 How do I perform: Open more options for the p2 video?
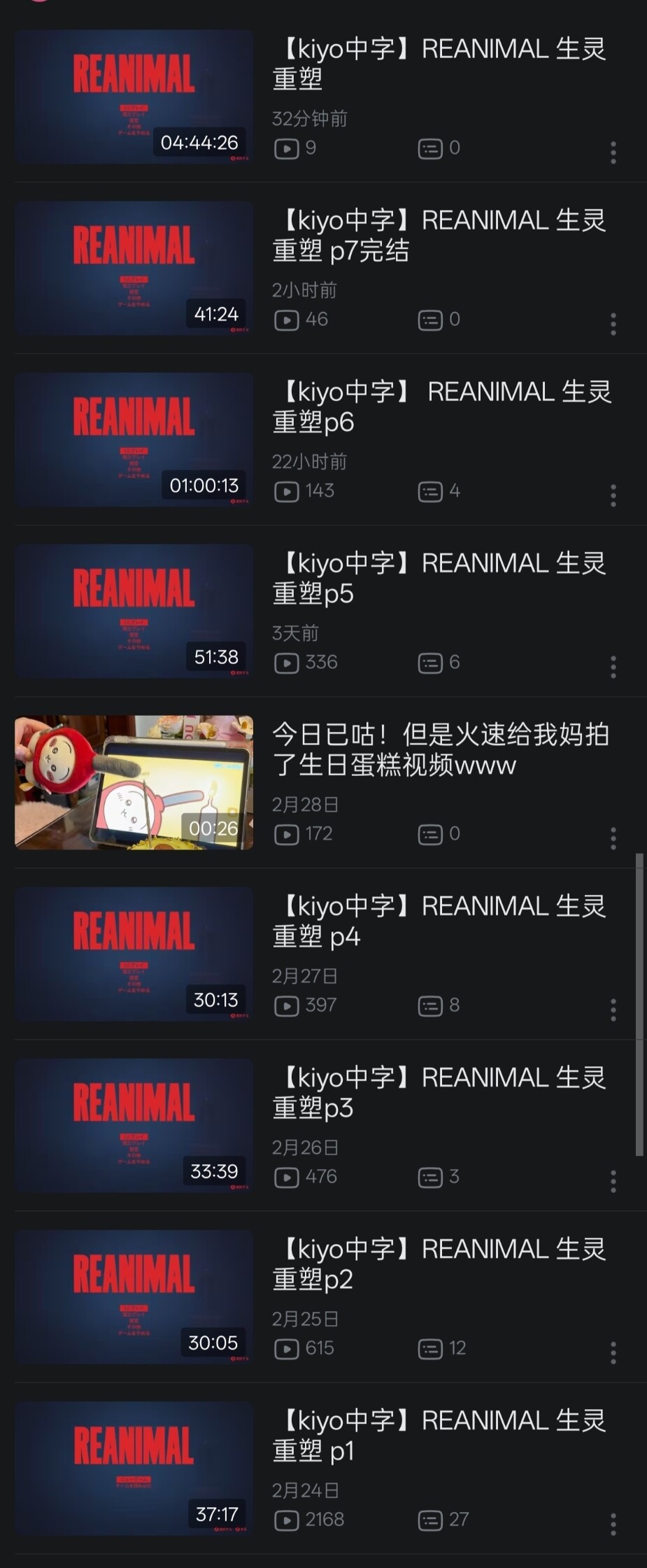pos(613,1352)
